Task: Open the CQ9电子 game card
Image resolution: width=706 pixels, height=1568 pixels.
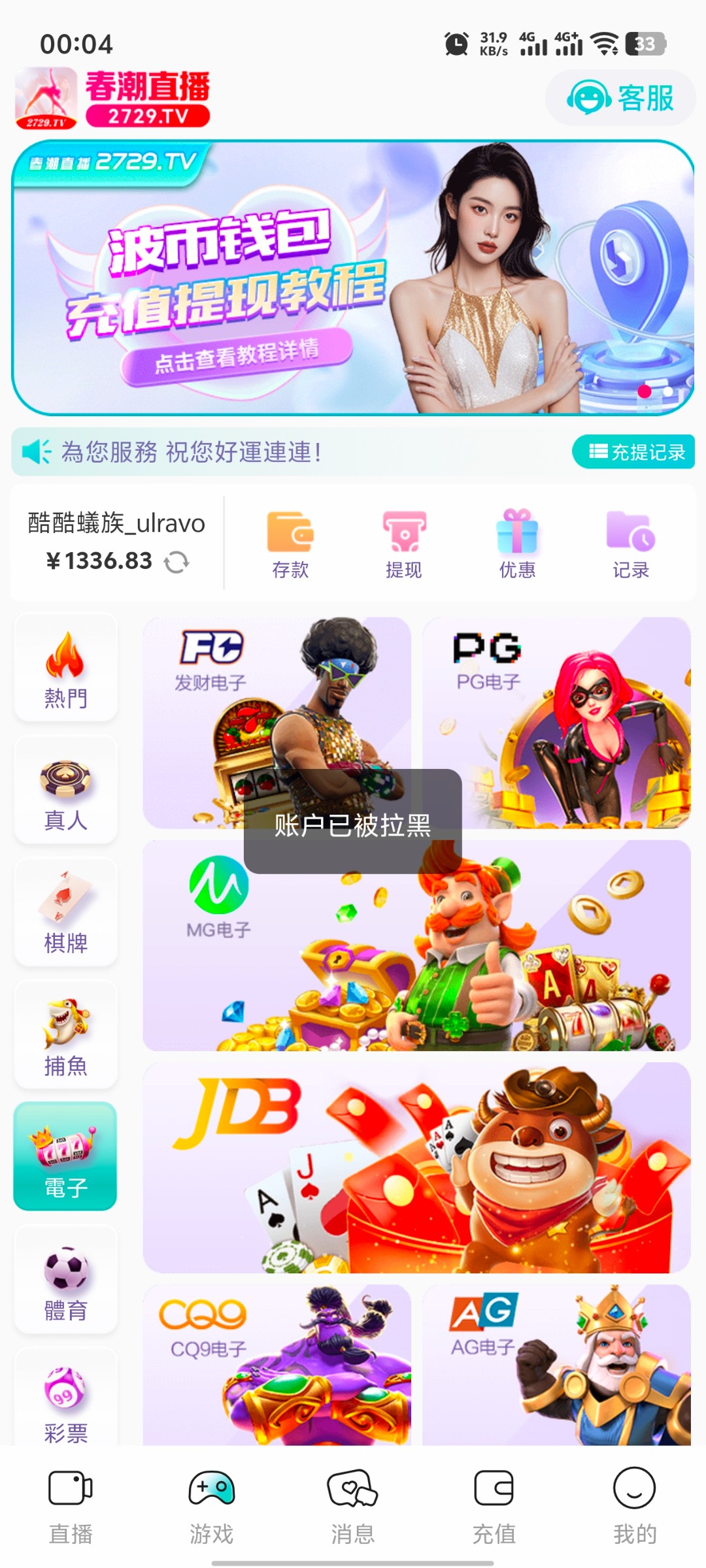Action: [x=277, y=1365]
